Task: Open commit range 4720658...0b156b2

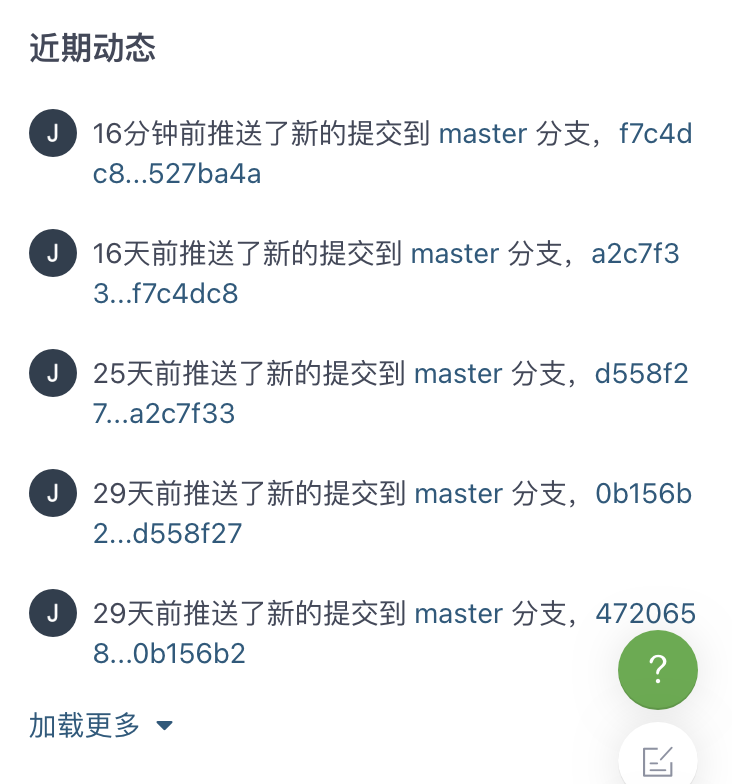Action: point(169,654)
